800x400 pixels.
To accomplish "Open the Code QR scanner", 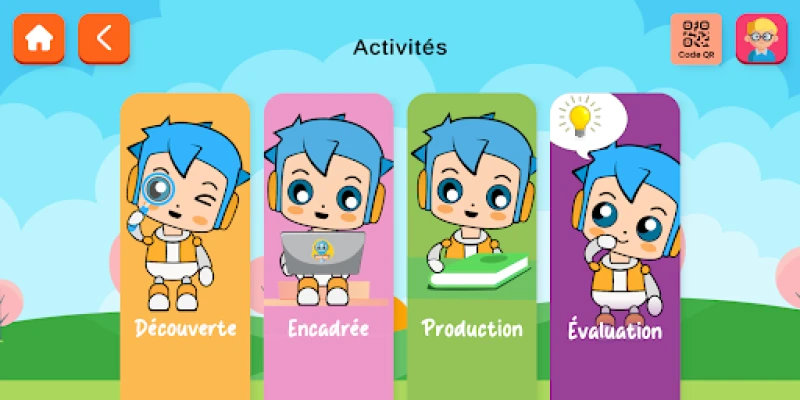I will (x=696, y=39).
